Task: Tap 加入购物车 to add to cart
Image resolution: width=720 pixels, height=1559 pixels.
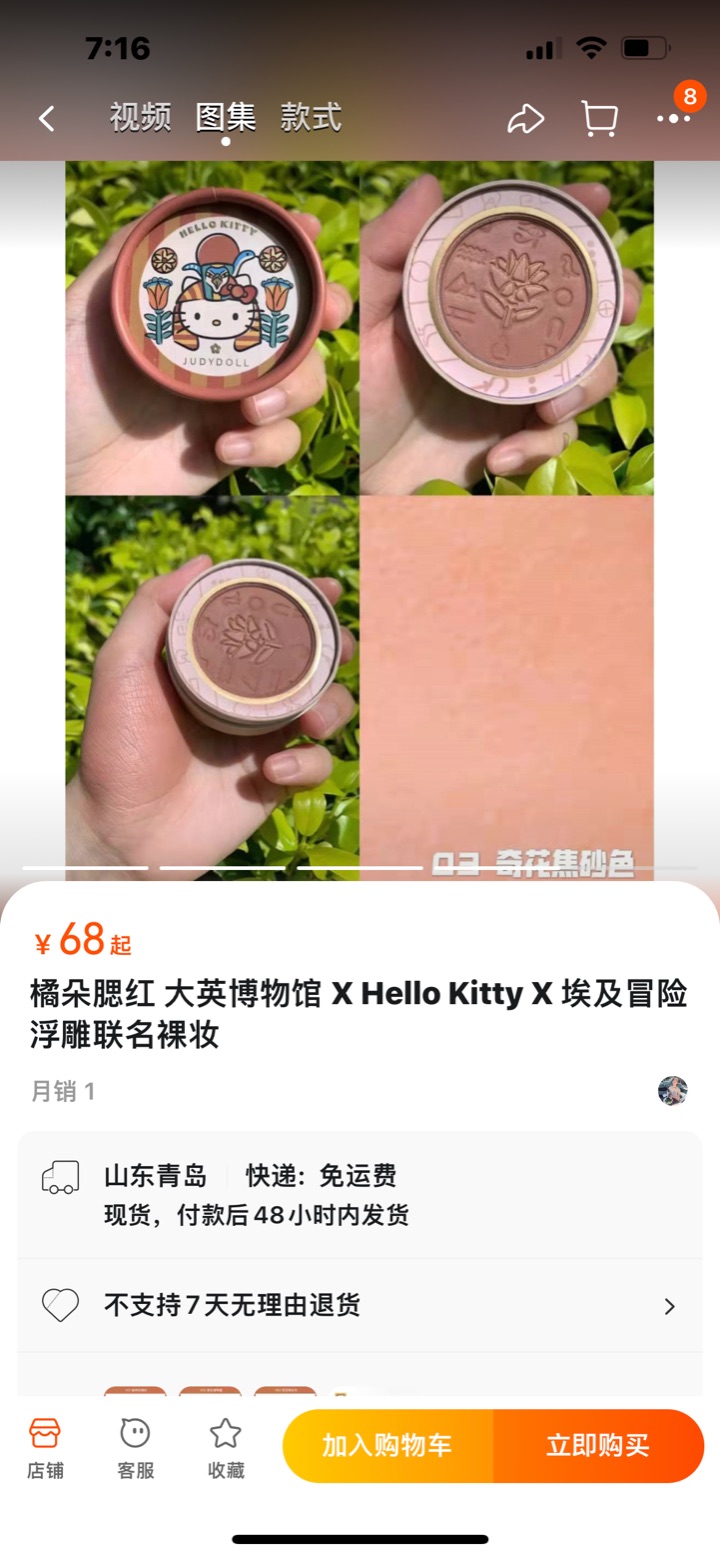Action: coord(388,1445)
